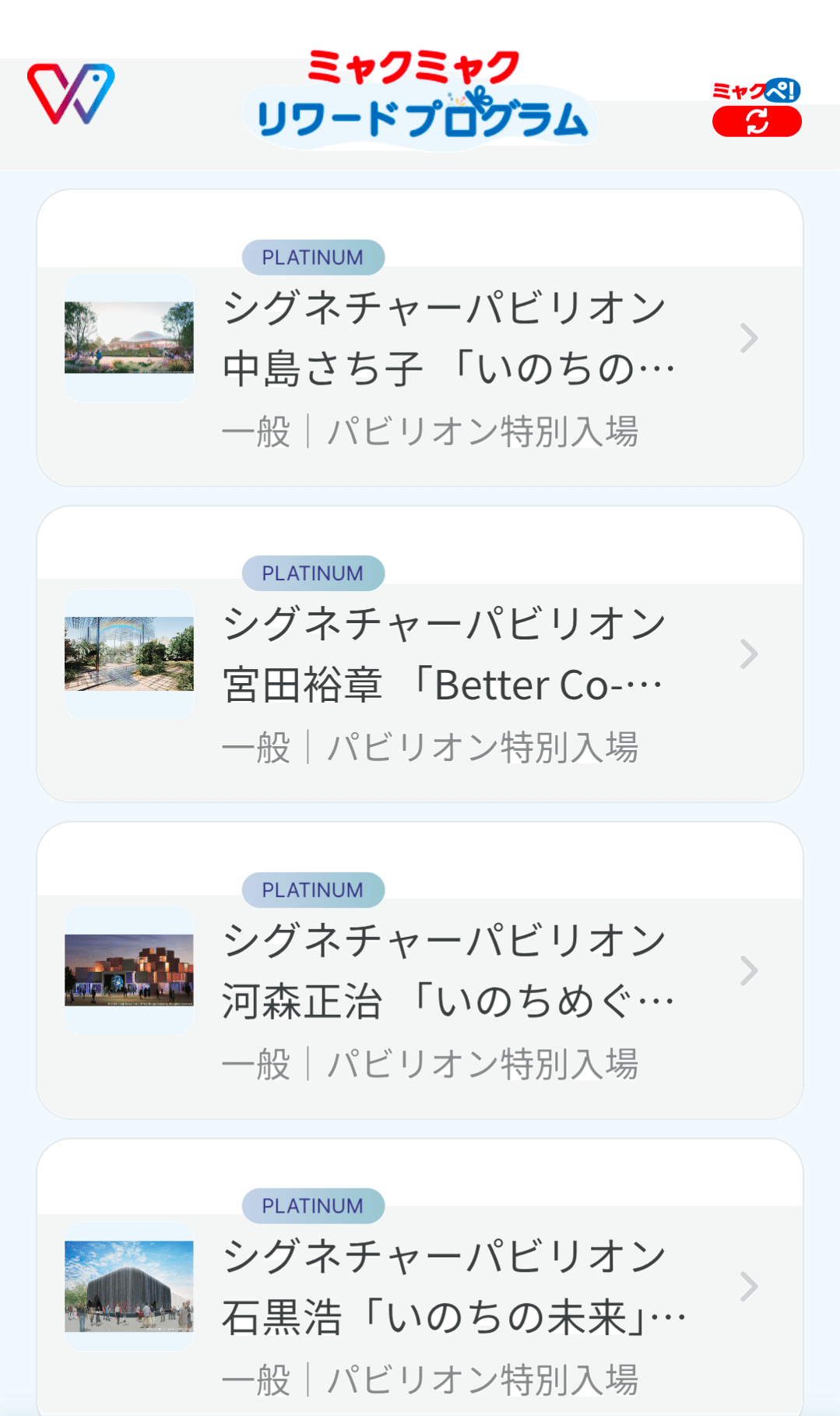Screen dimensions: 840x1416
Task: Expand the 河森正治 card with its arrow
Action: (x=748, y=971)
